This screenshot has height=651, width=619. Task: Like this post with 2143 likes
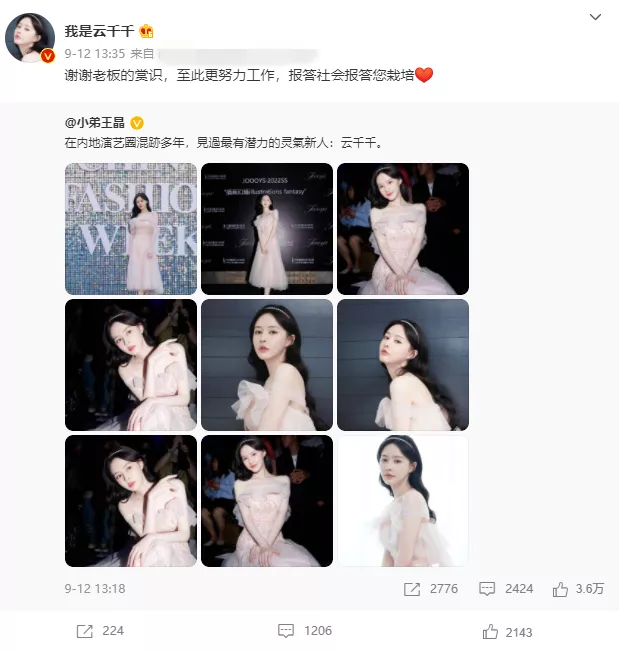tap(508, 632)
